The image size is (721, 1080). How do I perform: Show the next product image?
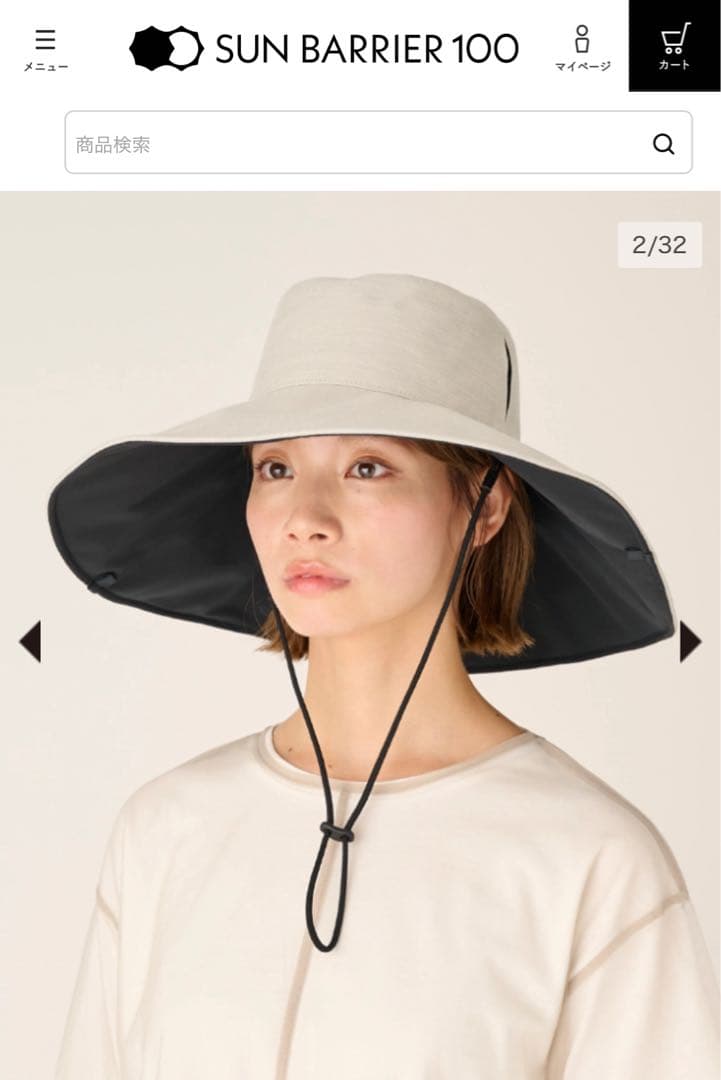tap(690, 641)
